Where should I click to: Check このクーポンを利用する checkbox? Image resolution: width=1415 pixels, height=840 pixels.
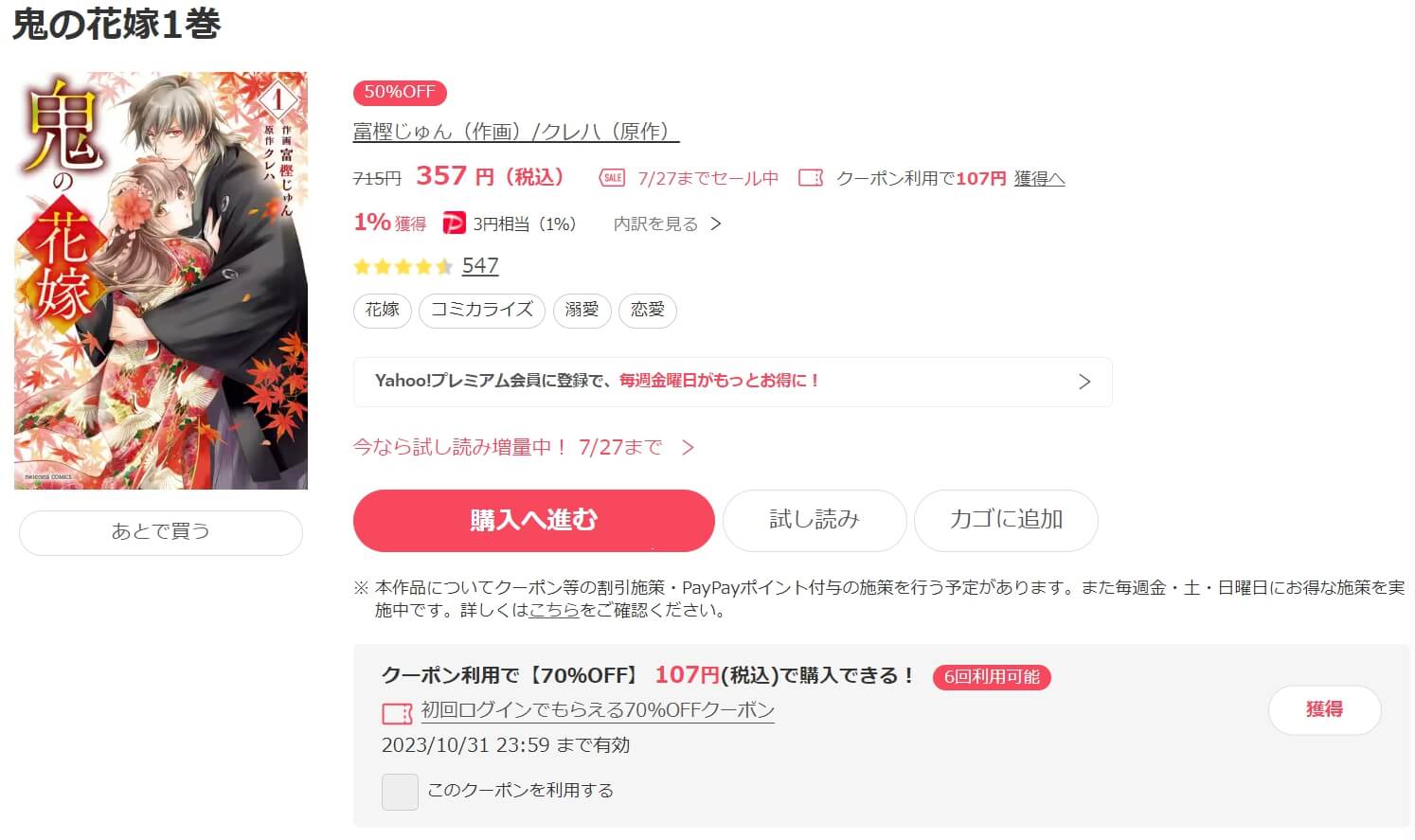(400, 792)
